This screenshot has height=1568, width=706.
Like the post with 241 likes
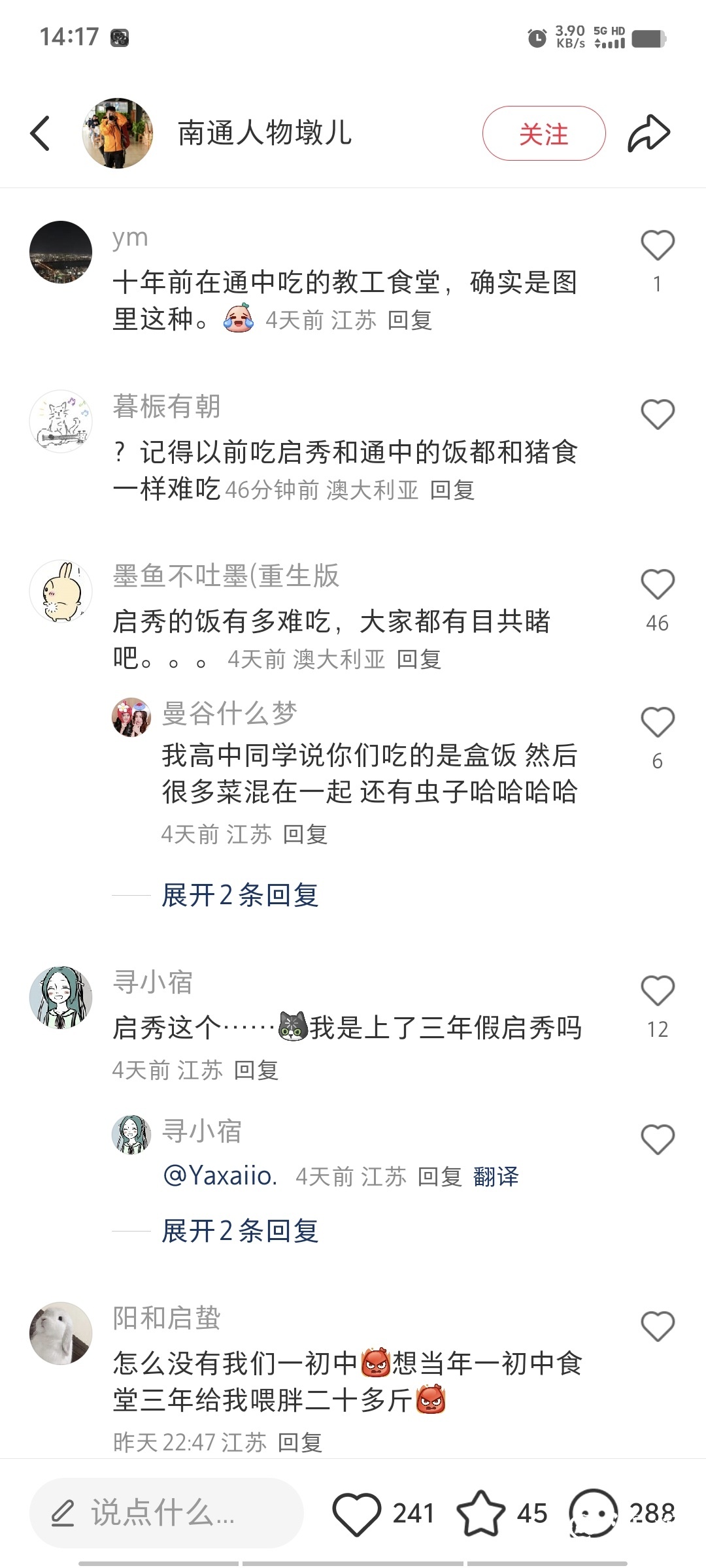point(357,1513)
